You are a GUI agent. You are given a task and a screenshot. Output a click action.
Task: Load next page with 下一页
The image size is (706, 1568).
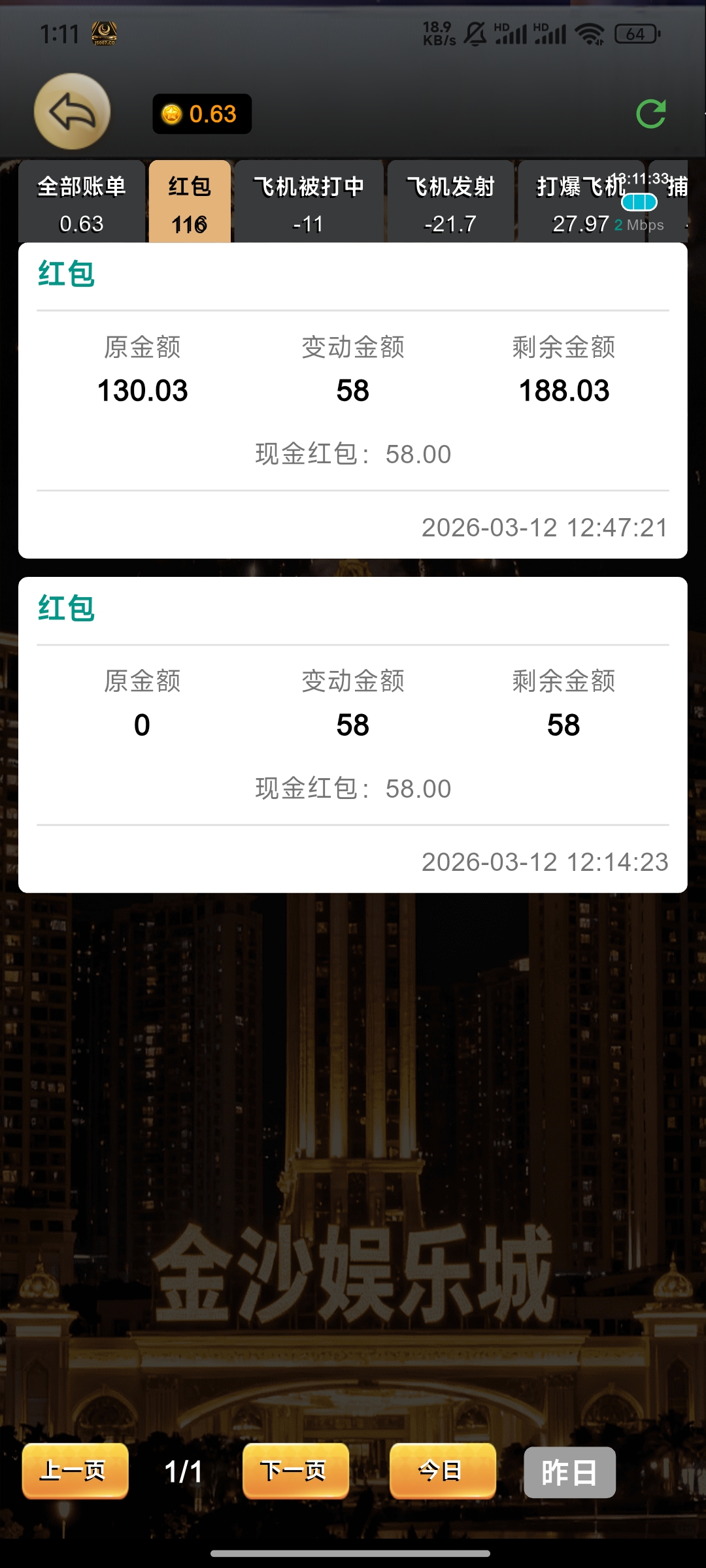pos(295,1471)
